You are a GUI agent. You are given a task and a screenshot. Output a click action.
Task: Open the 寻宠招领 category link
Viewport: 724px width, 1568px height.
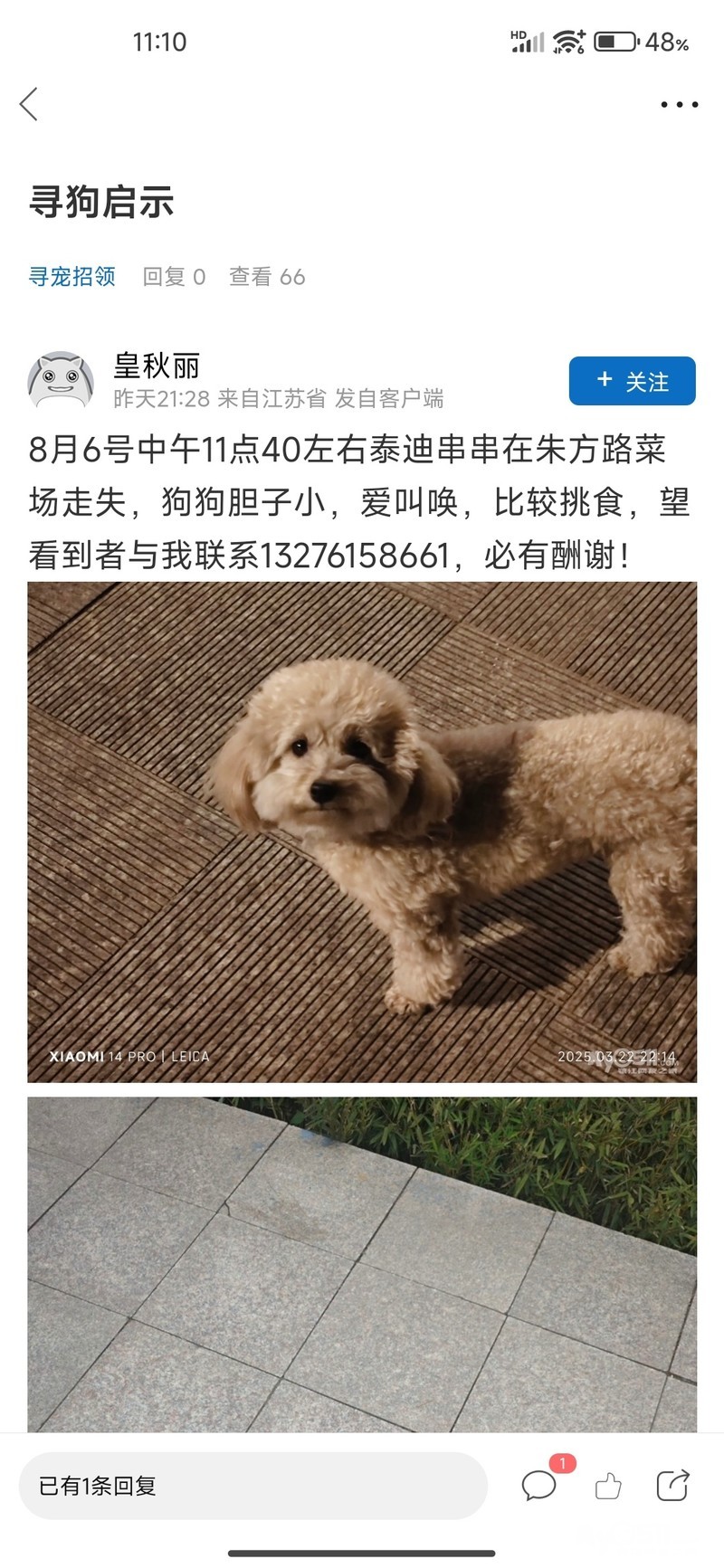72,277
